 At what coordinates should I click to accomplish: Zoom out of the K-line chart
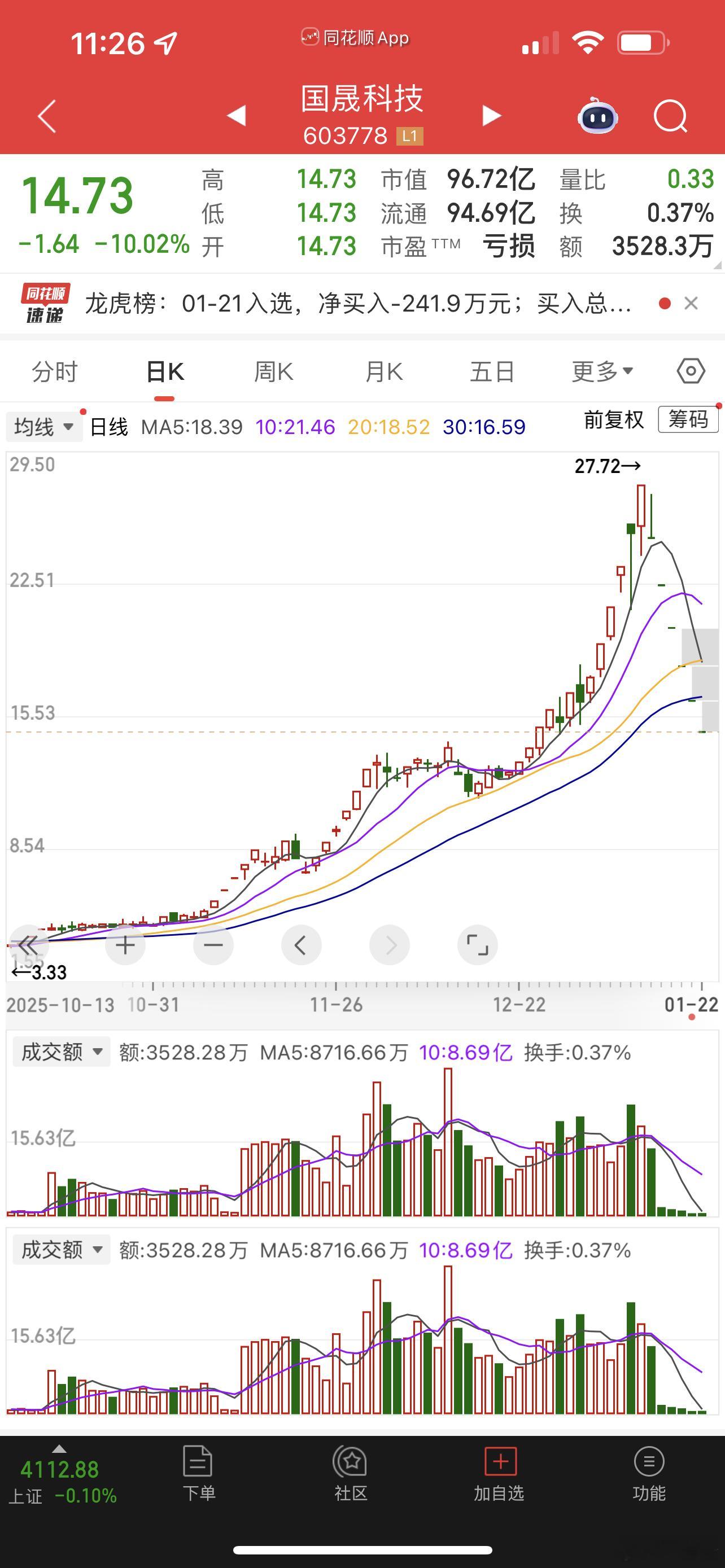tap(213, 945)
